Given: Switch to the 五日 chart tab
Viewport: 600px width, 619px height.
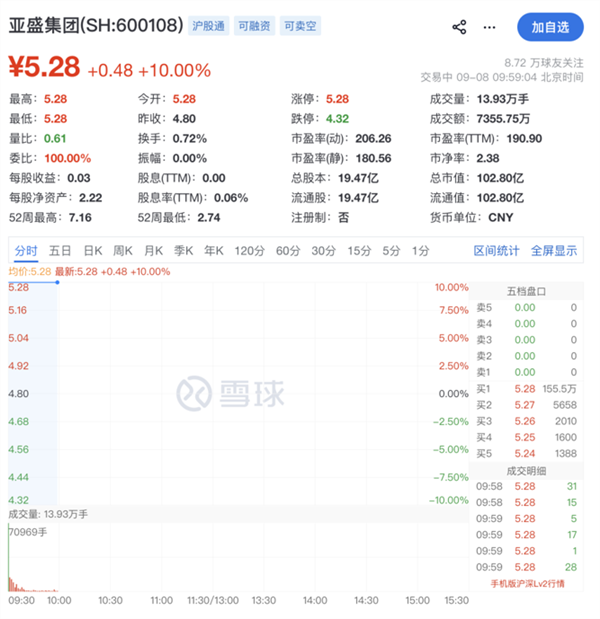Looking at the screenshot, I should (60, 251).
